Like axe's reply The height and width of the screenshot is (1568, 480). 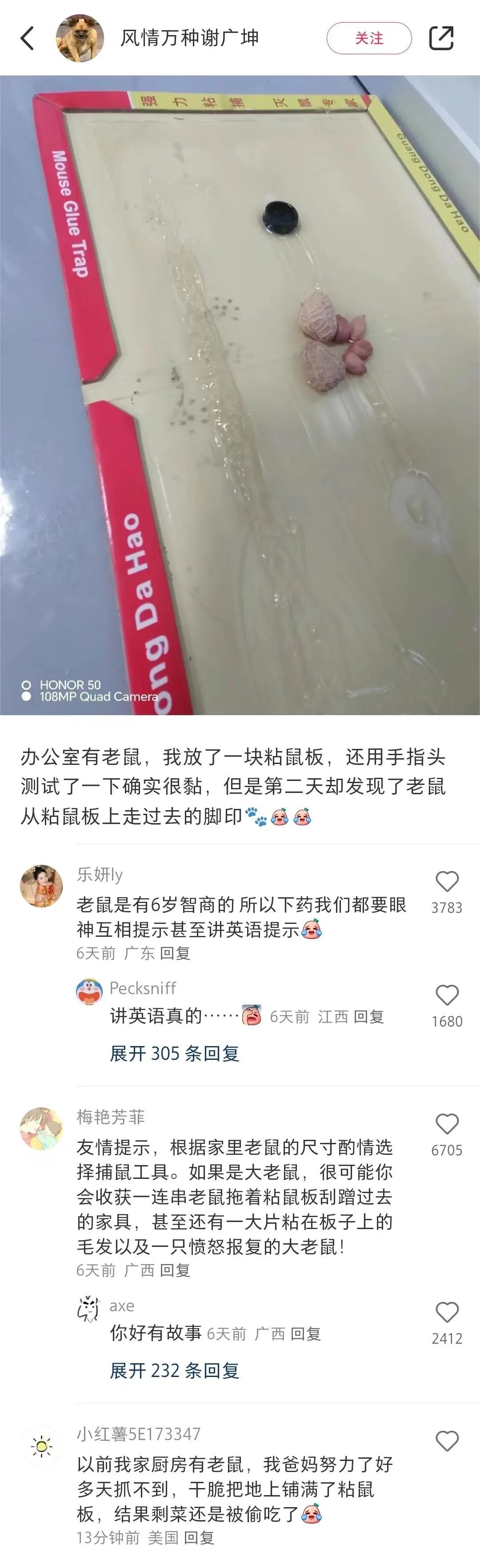pos(447,1312)
